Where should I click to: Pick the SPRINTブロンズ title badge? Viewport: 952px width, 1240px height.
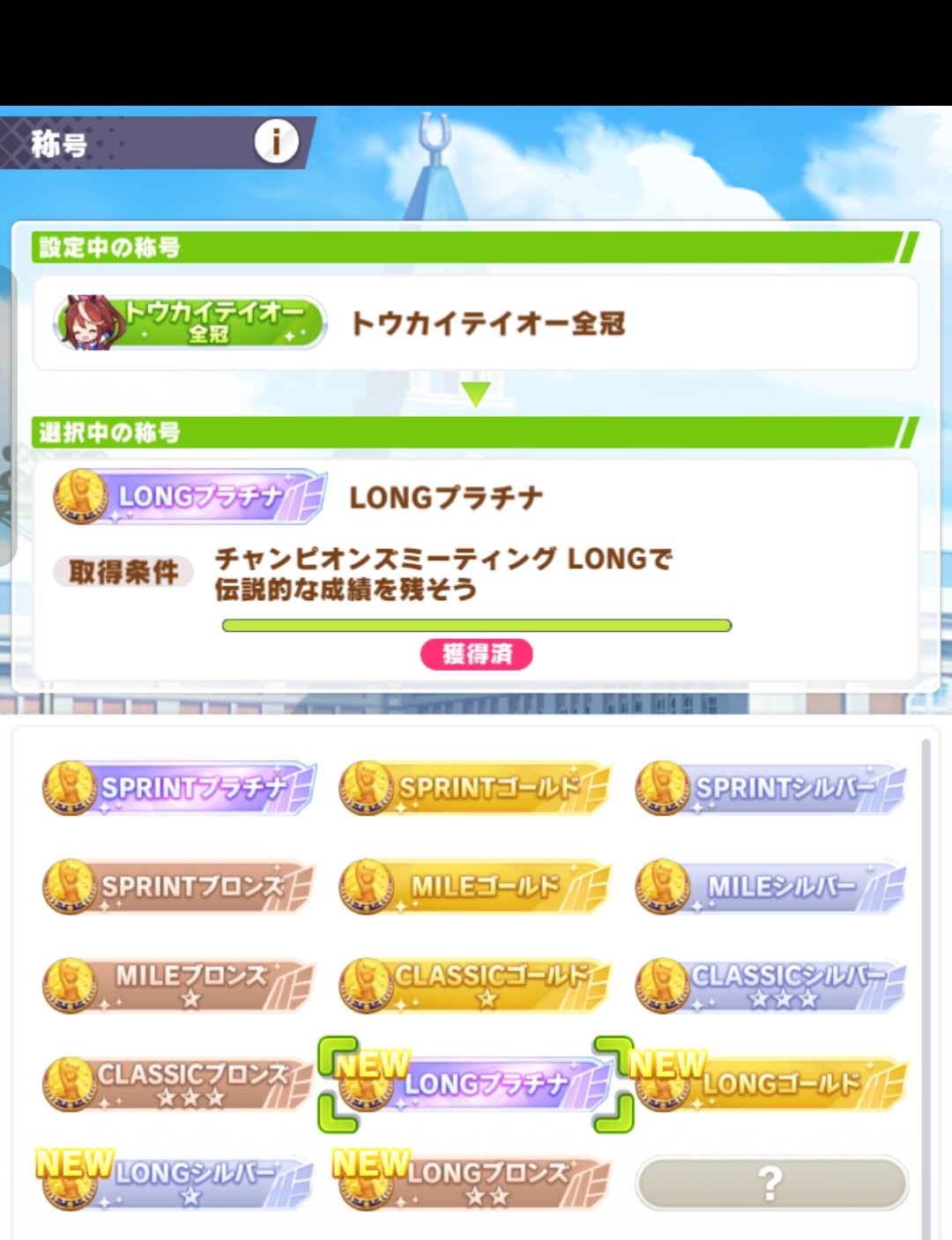179,886
